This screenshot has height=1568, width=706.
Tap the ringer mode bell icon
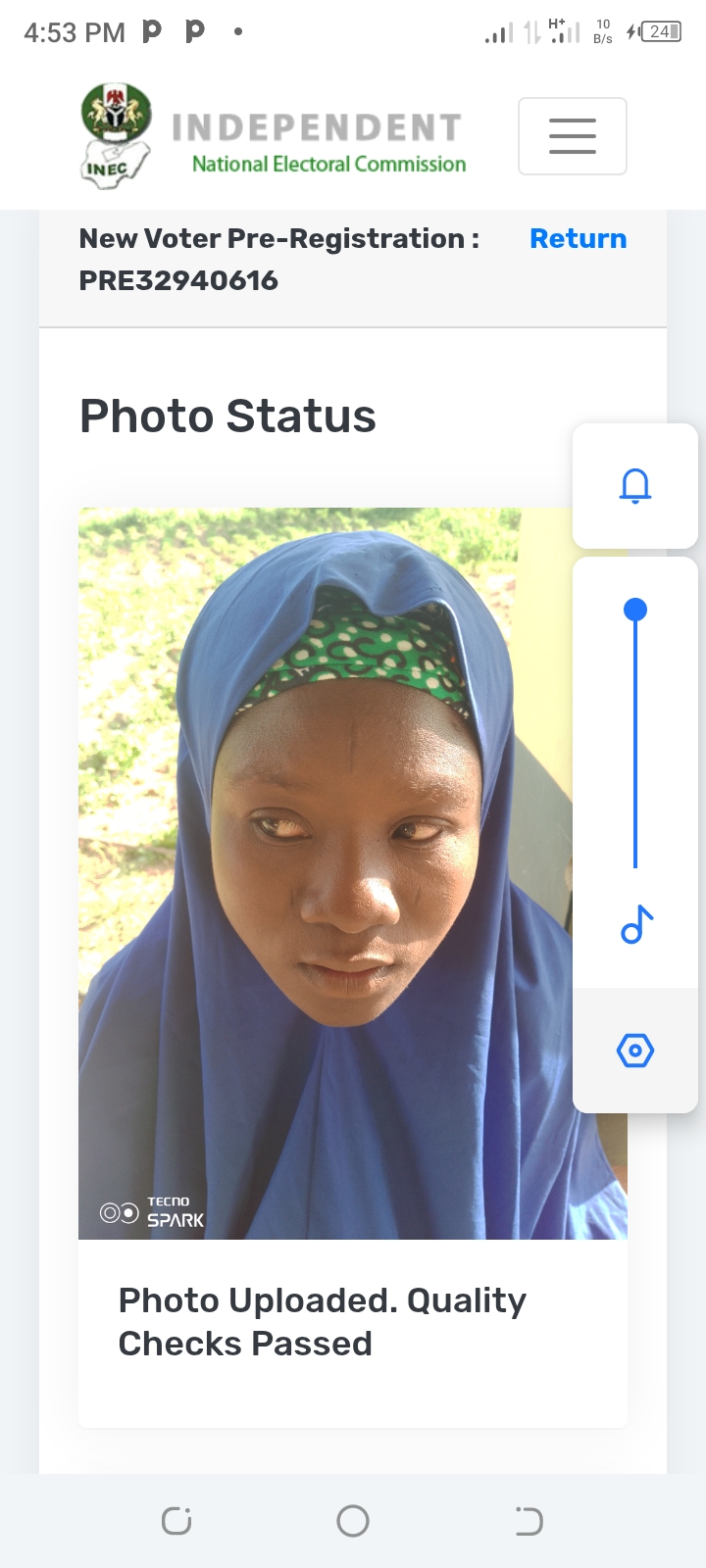(x=635, y=486)
